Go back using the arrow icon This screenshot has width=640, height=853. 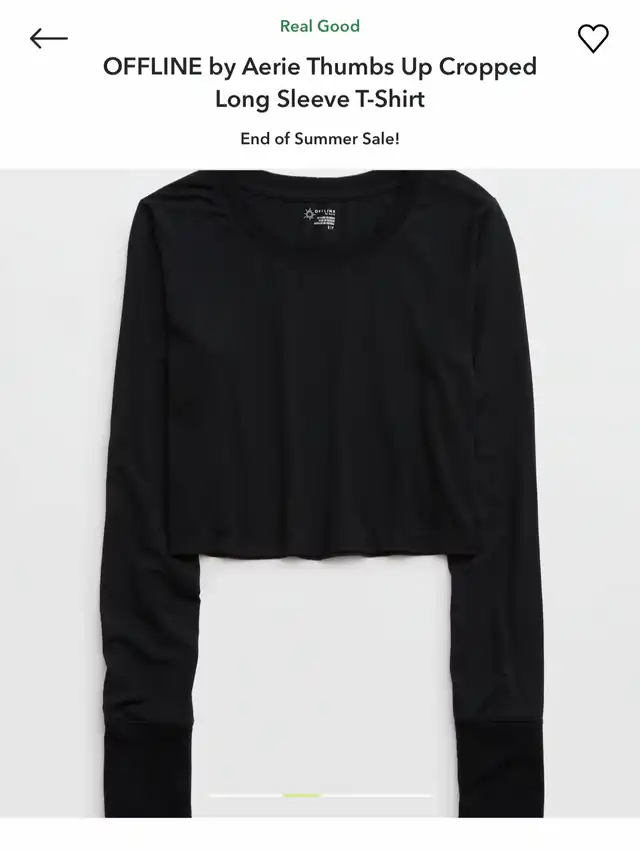tap(48, 39)
